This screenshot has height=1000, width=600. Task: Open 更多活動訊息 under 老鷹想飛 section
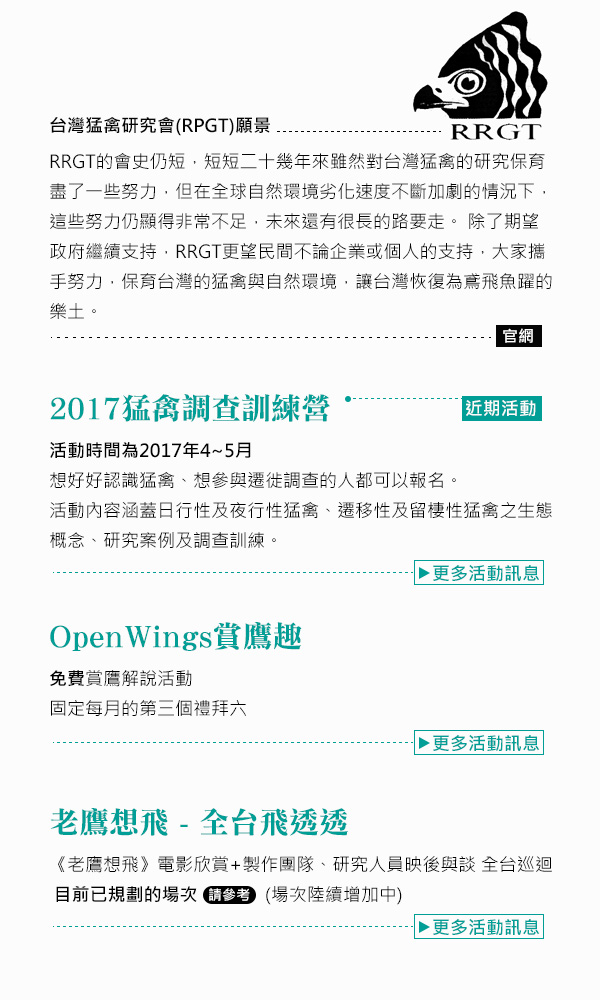tap(479, 926)
